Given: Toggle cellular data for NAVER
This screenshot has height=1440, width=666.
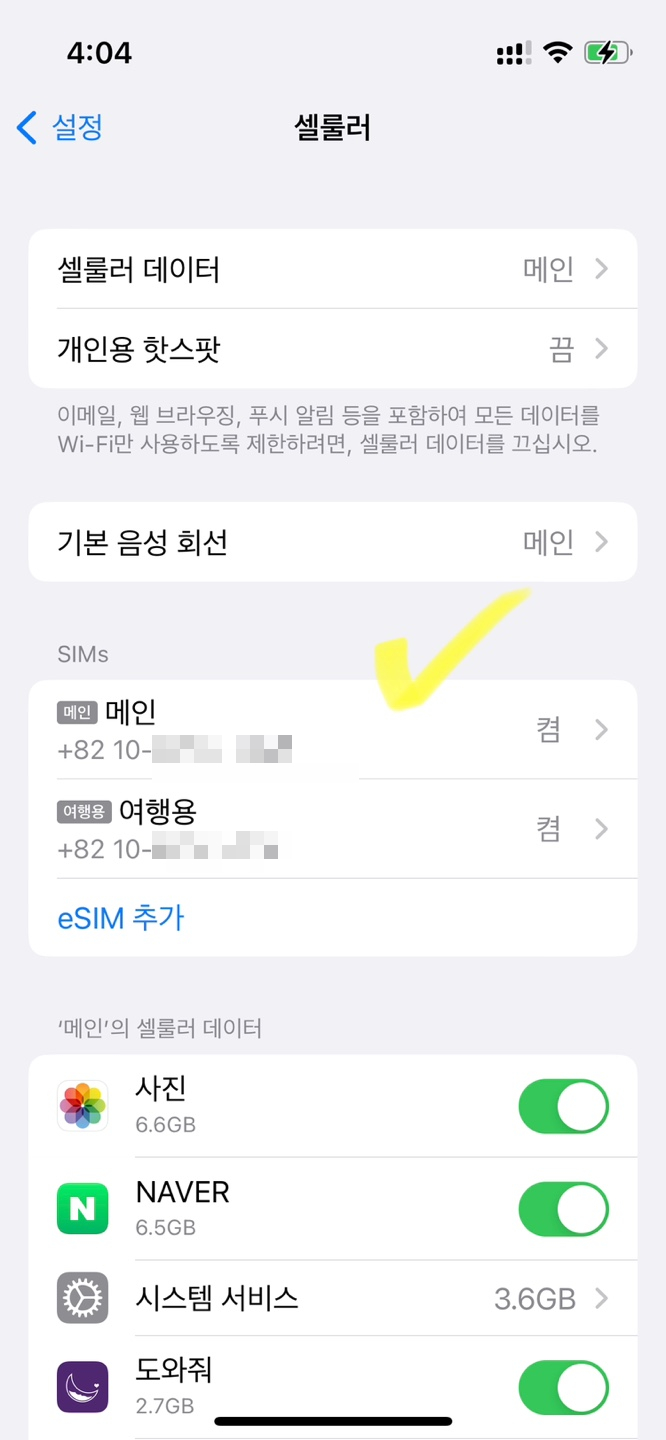Looking at the screenshot, I should (x=563, y=1209).
